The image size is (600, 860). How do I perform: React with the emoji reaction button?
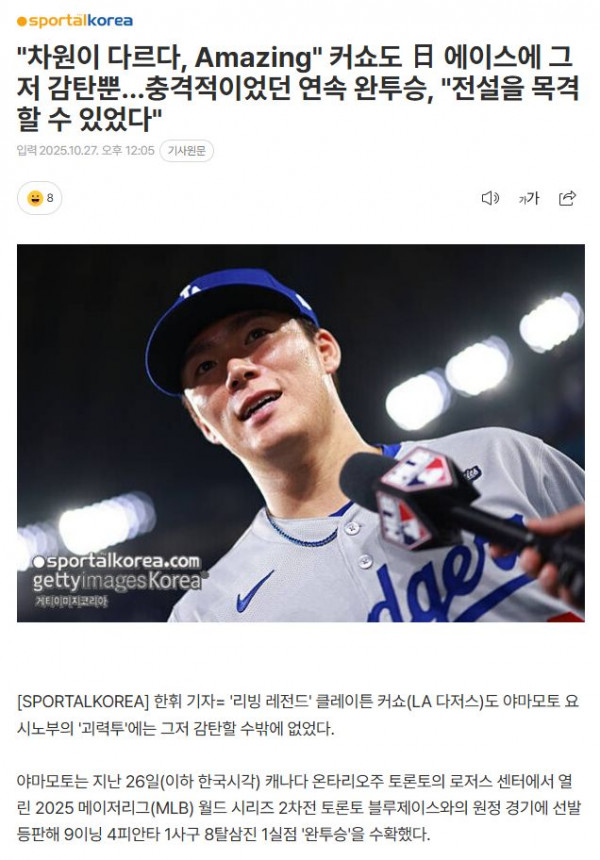click(40, 198)
